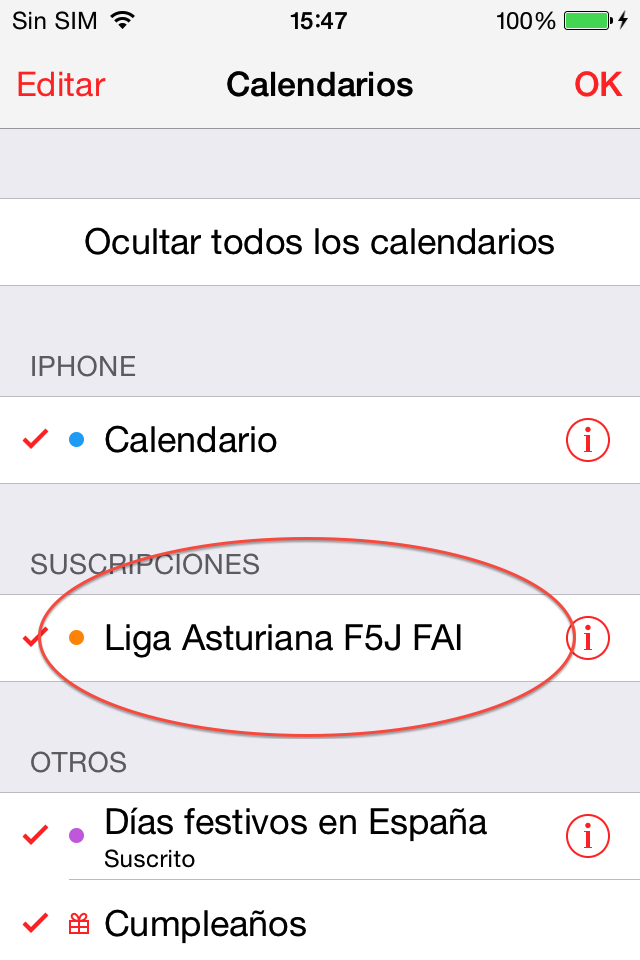Toggle the Cumpleaños calendar
This screenshot has width=640, height=960.
point(205,924)
